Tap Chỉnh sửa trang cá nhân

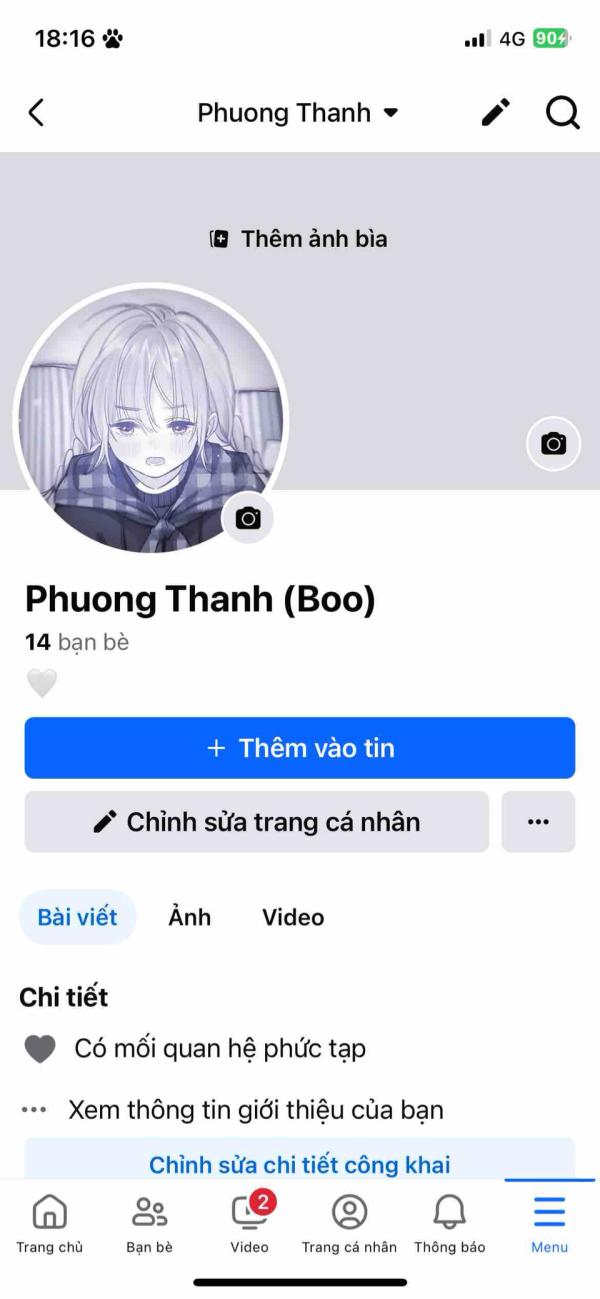257,822
